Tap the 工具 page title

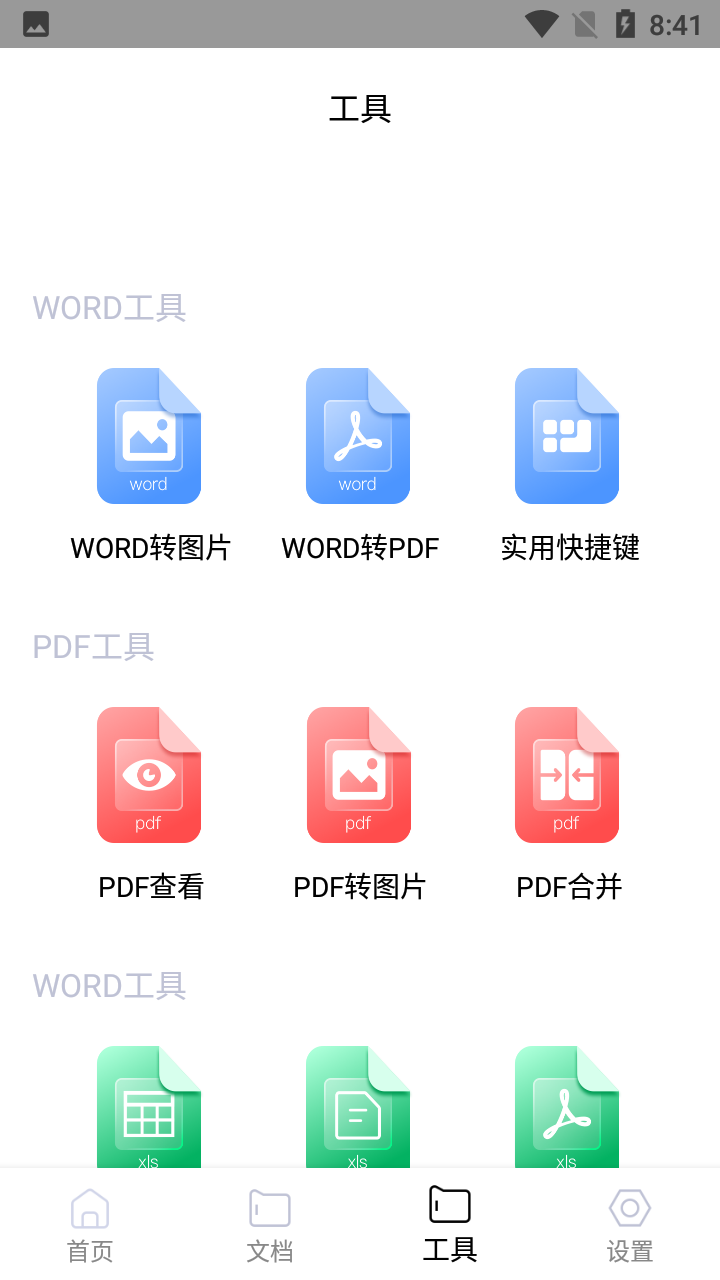pyautogui.click(x=359, y=108)
